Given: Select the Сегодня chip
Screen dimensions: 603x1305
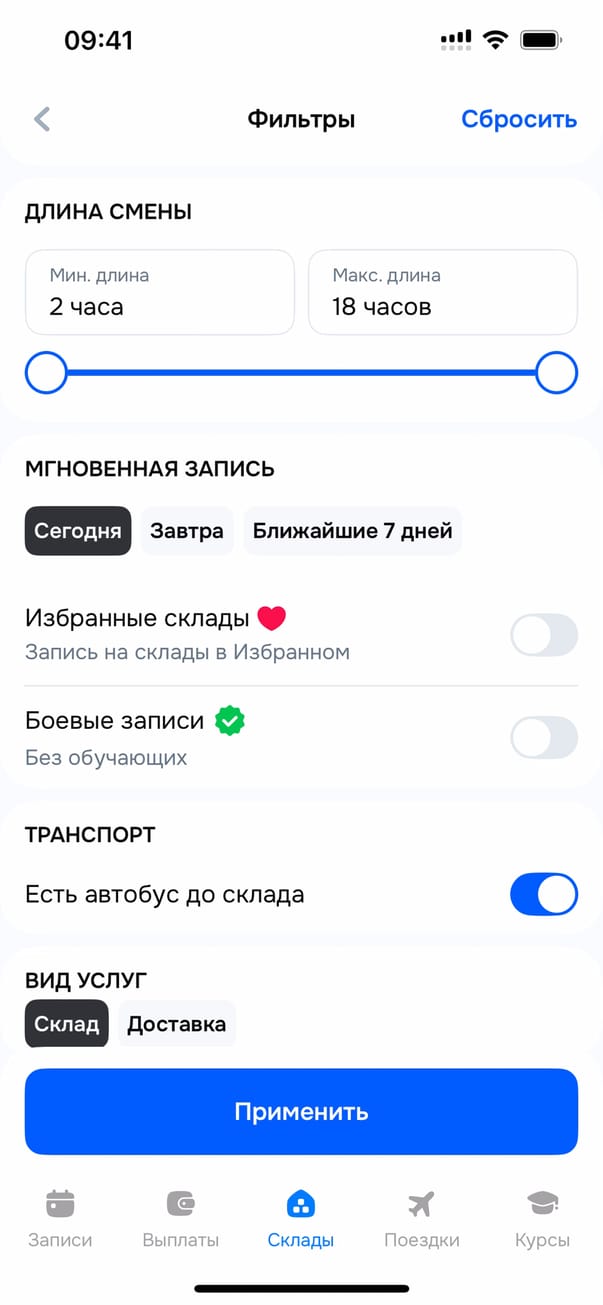Looking at the screenshot, I should [78, 531].
